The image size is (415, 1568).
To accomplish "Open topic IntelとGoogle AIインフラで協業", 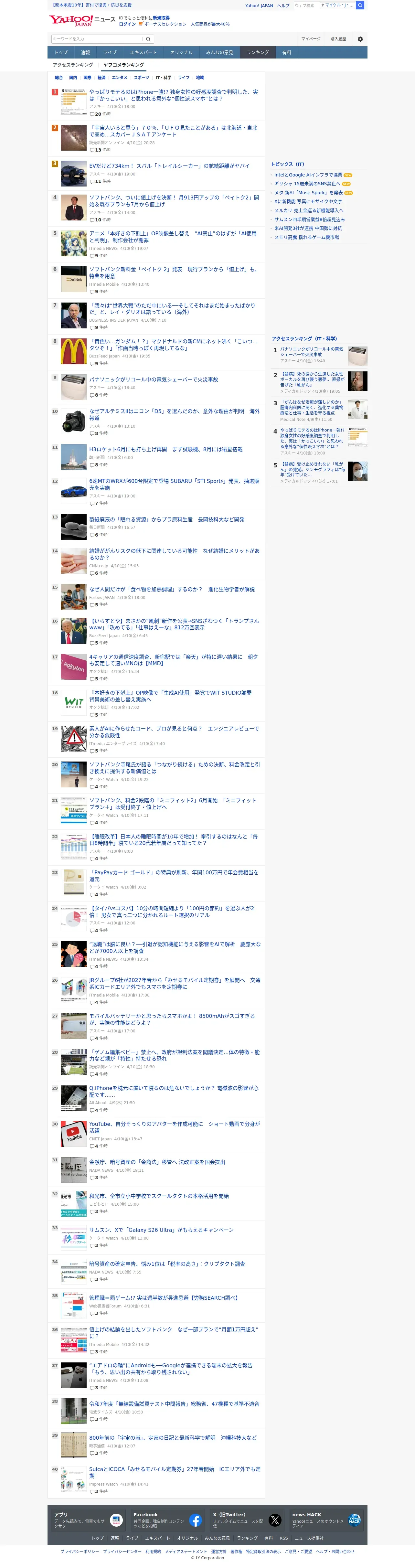I will 308,175.
